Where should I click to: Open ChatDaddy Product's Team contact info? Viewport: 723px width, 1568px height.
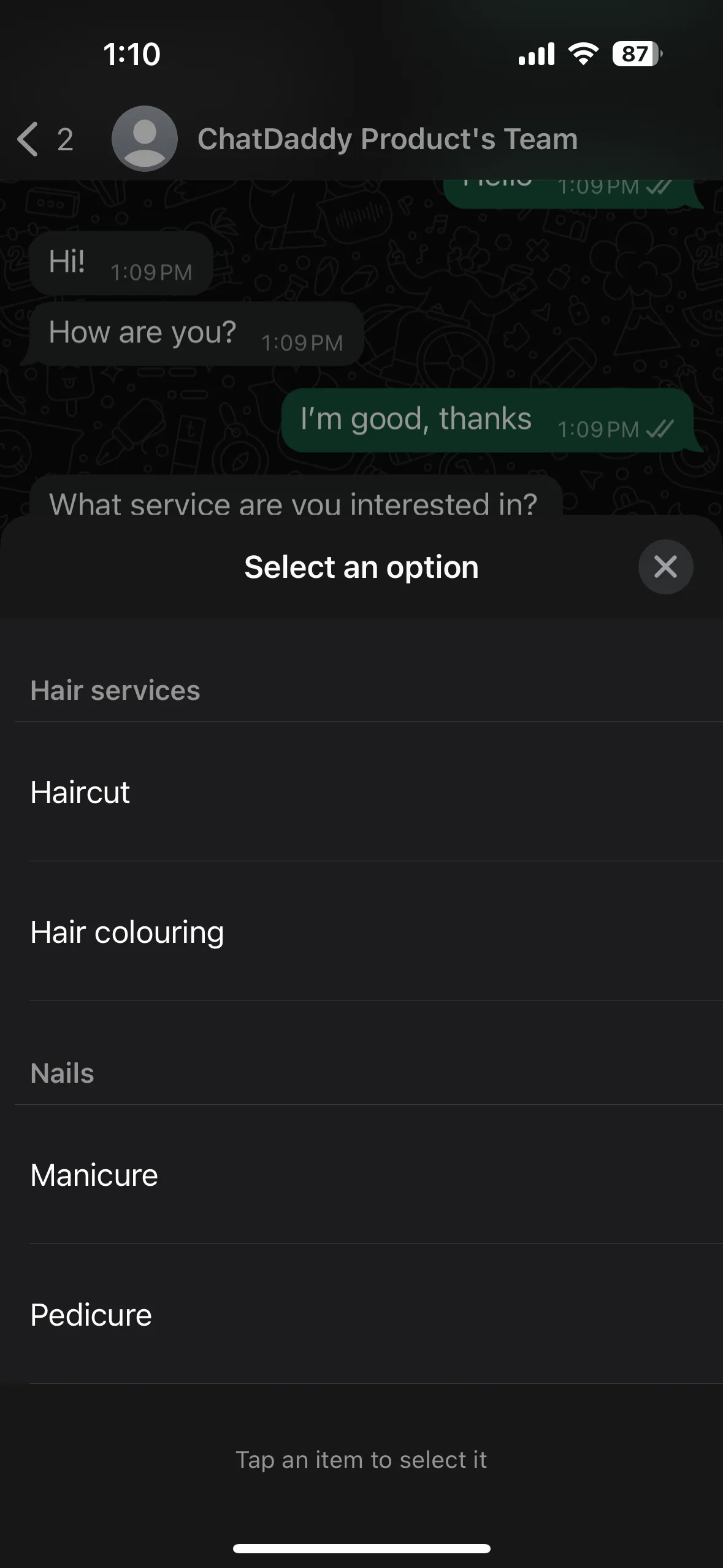pyautogui.click(x=386, y=139)
